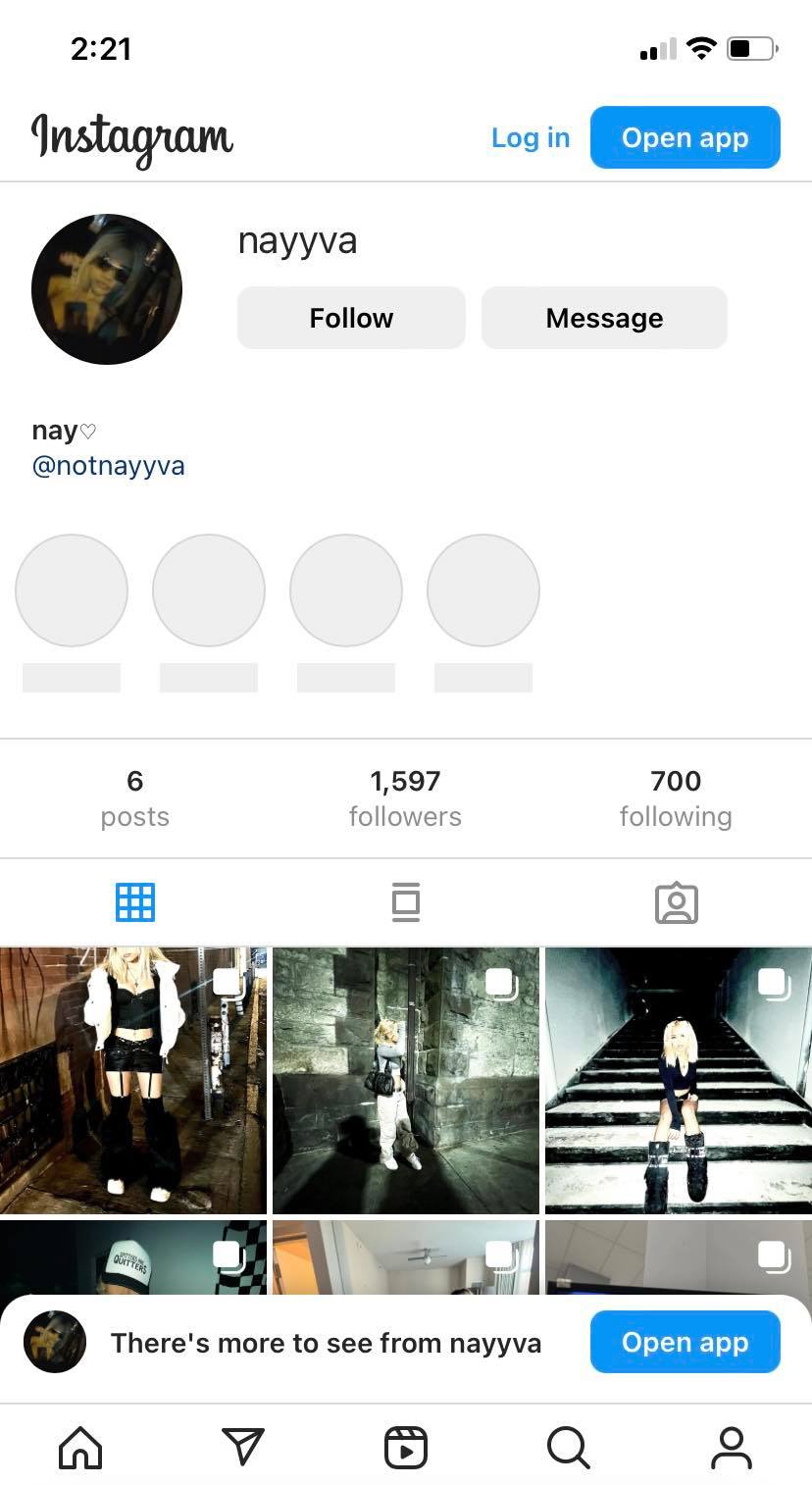Go to the Home feed
The image size is (812, 1485).
(x=80, y=1447)
